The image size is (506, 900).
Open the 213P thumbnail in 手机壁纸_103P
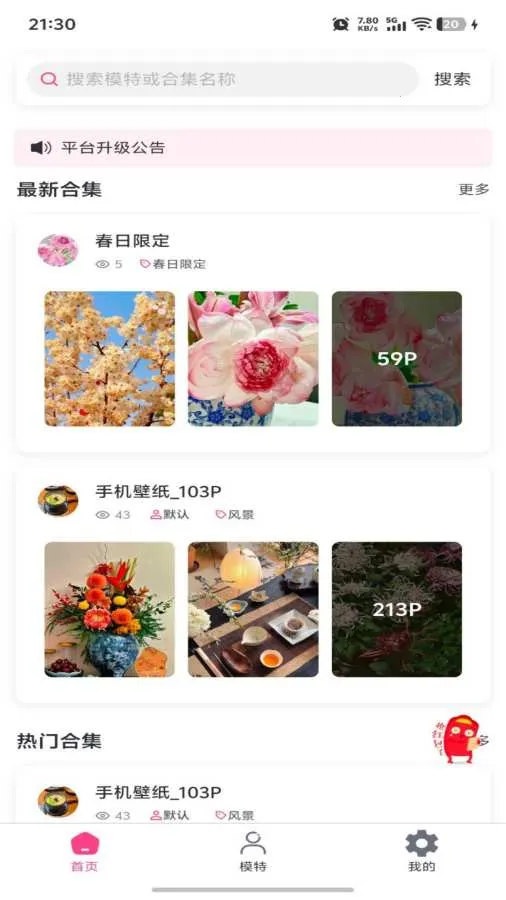[x=397, y=610]
